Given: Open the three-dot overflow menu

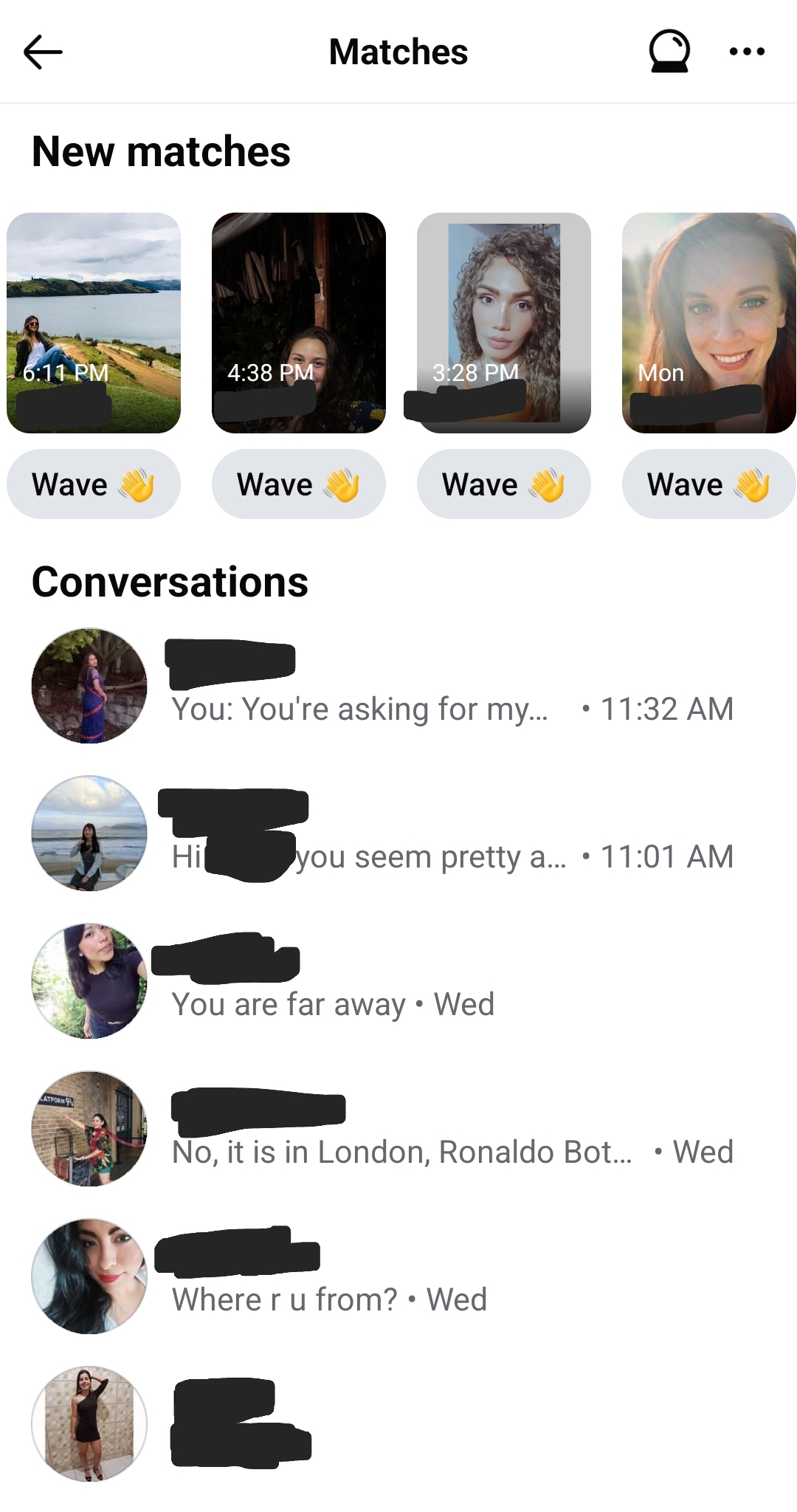Looking at the screenshot, I should [746, 52].
